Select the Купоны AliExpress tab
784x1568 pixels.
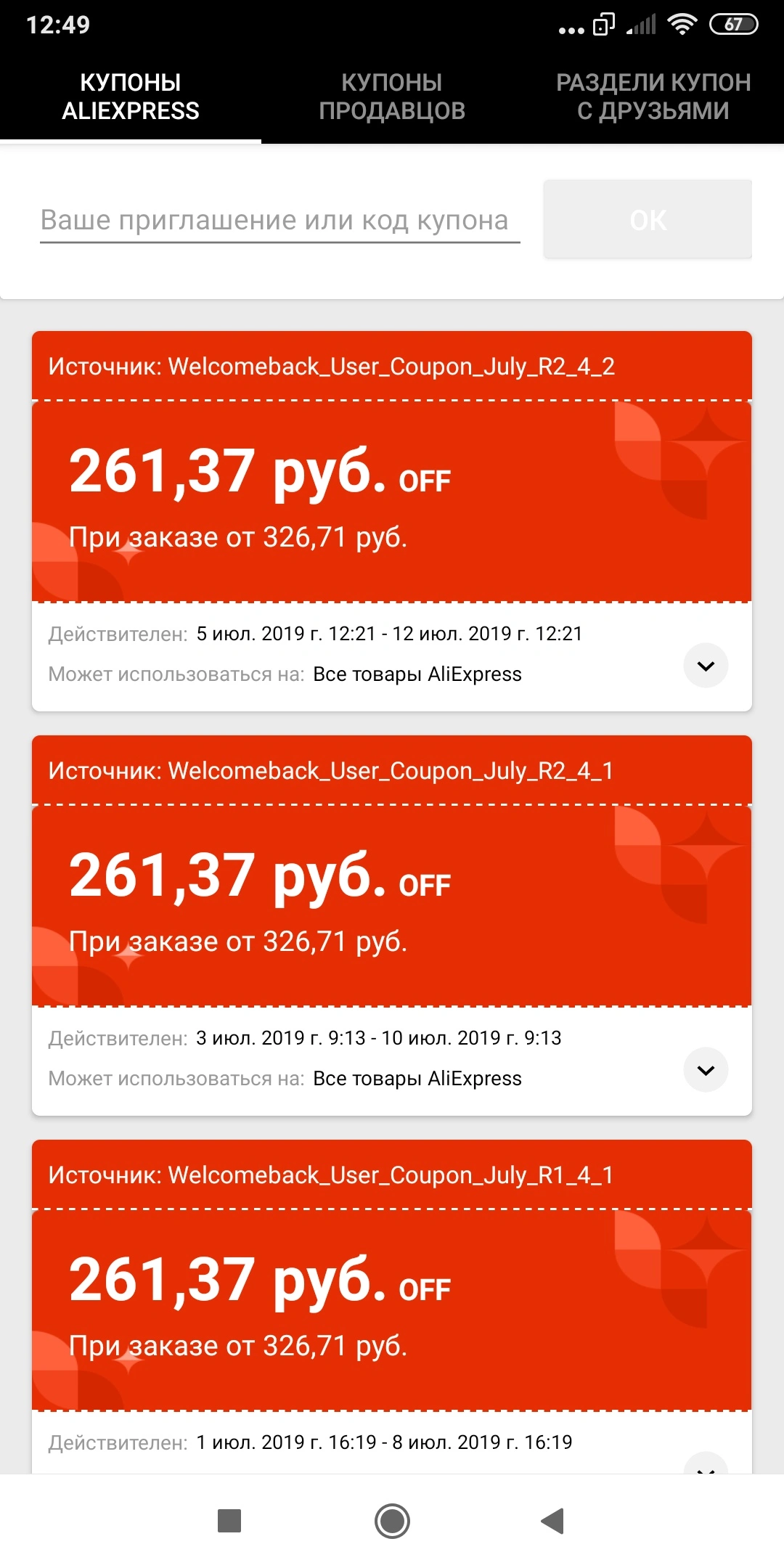click(x=131, y=97)
